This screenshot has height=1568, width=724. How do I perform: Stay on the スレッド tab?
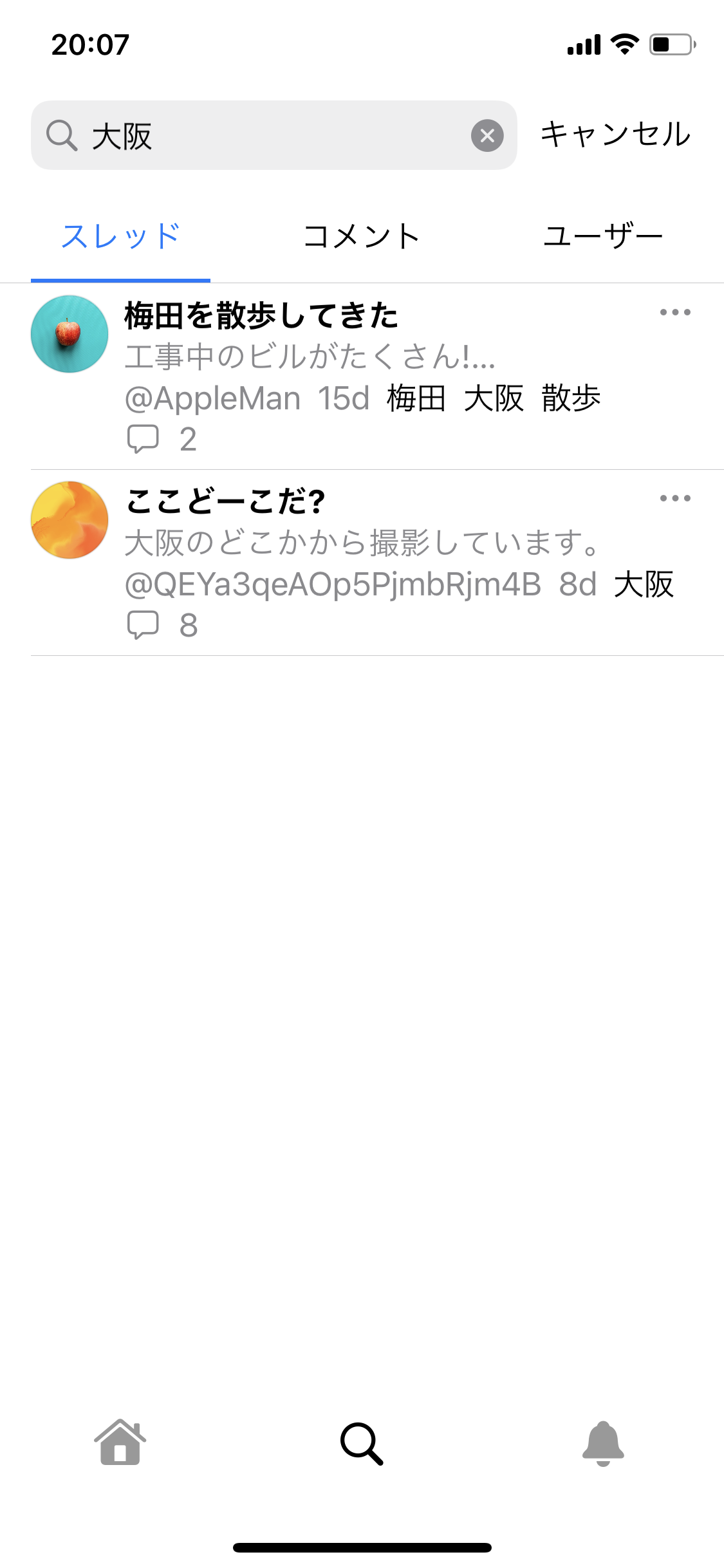click(121, 236)
